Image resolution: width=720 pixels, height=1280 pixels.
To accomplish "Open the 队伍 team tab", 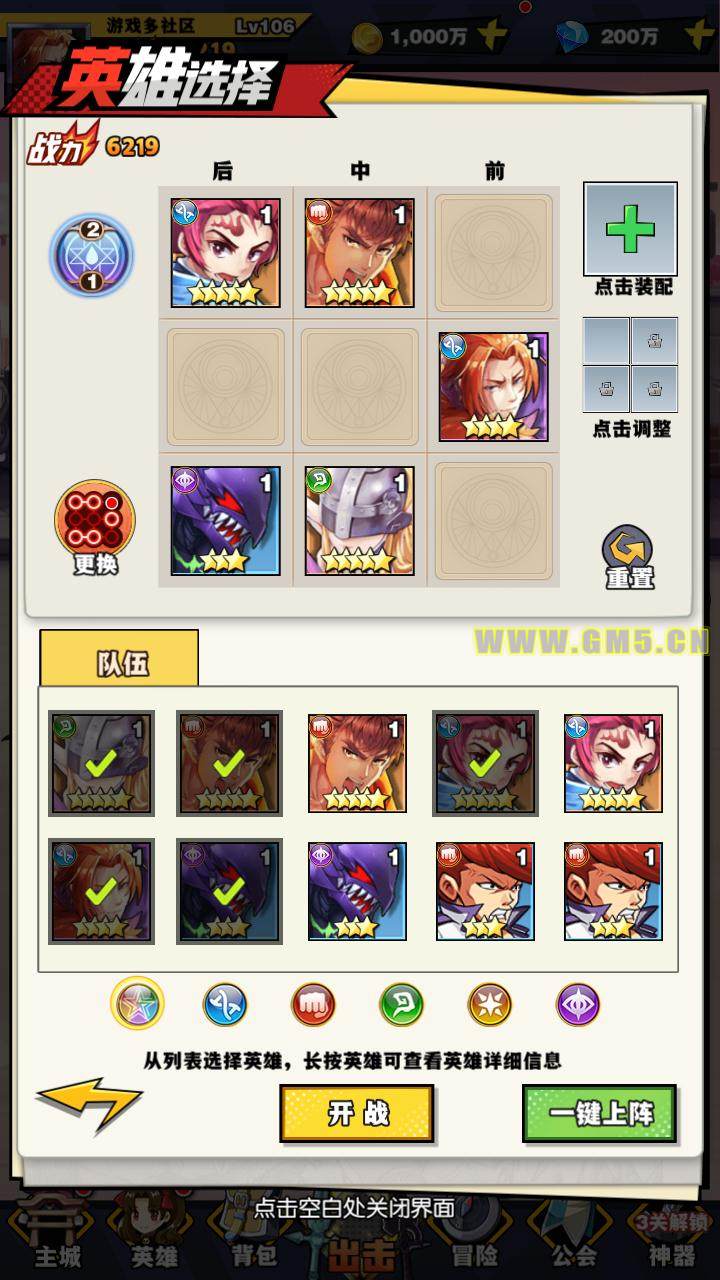I will click(120, 660).
